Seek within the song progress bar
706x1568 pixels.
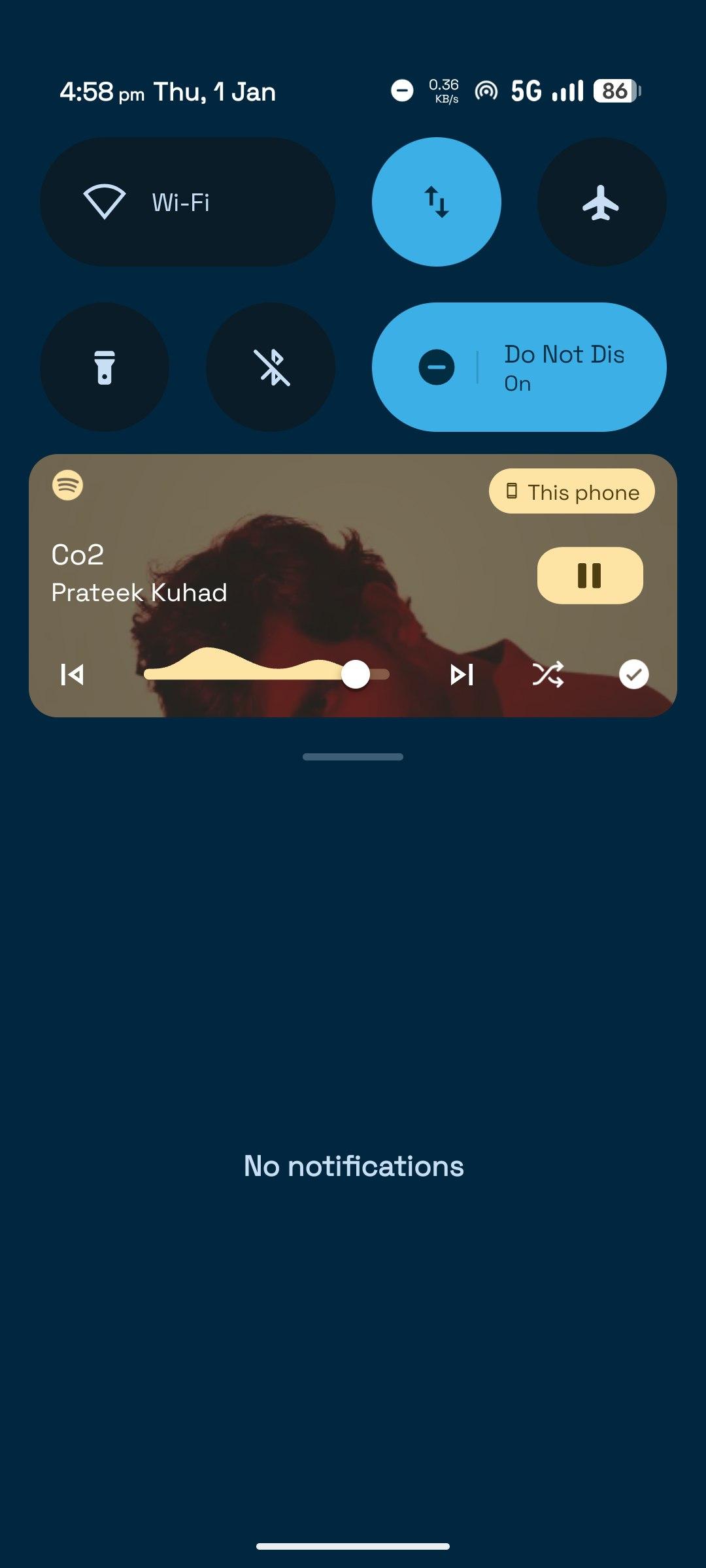click(x=267, y=674)
